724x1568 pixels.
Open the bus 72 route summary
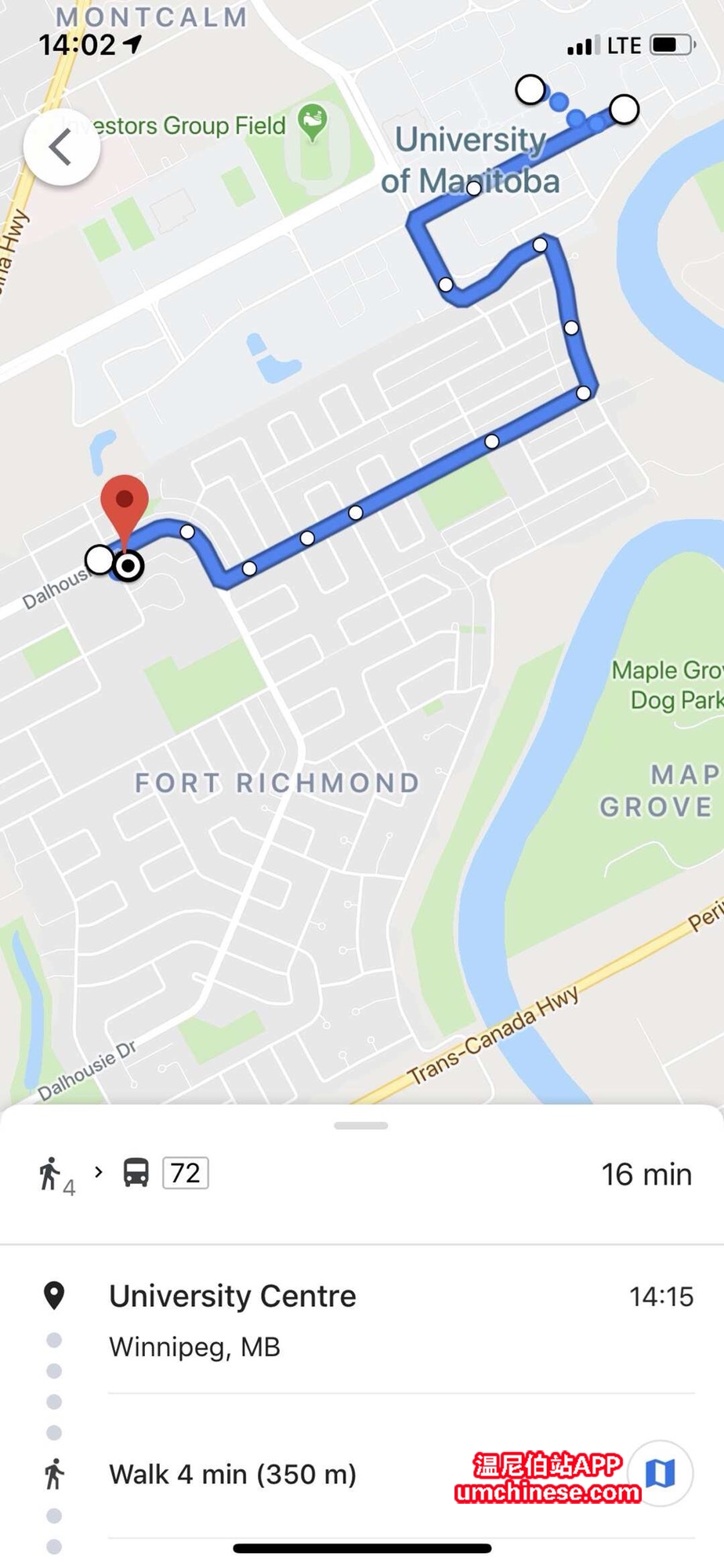185,1174
